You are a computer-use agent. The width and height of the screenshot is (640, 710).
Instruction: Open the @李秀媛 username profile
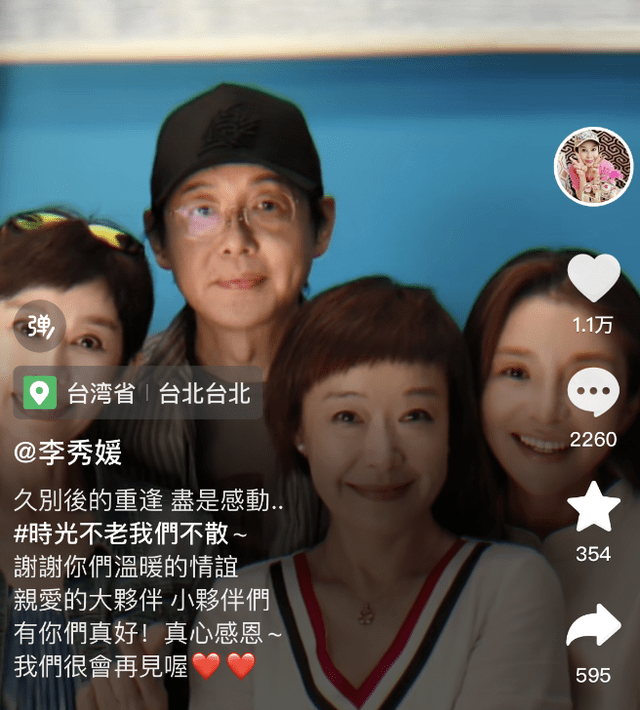[68, 452]
